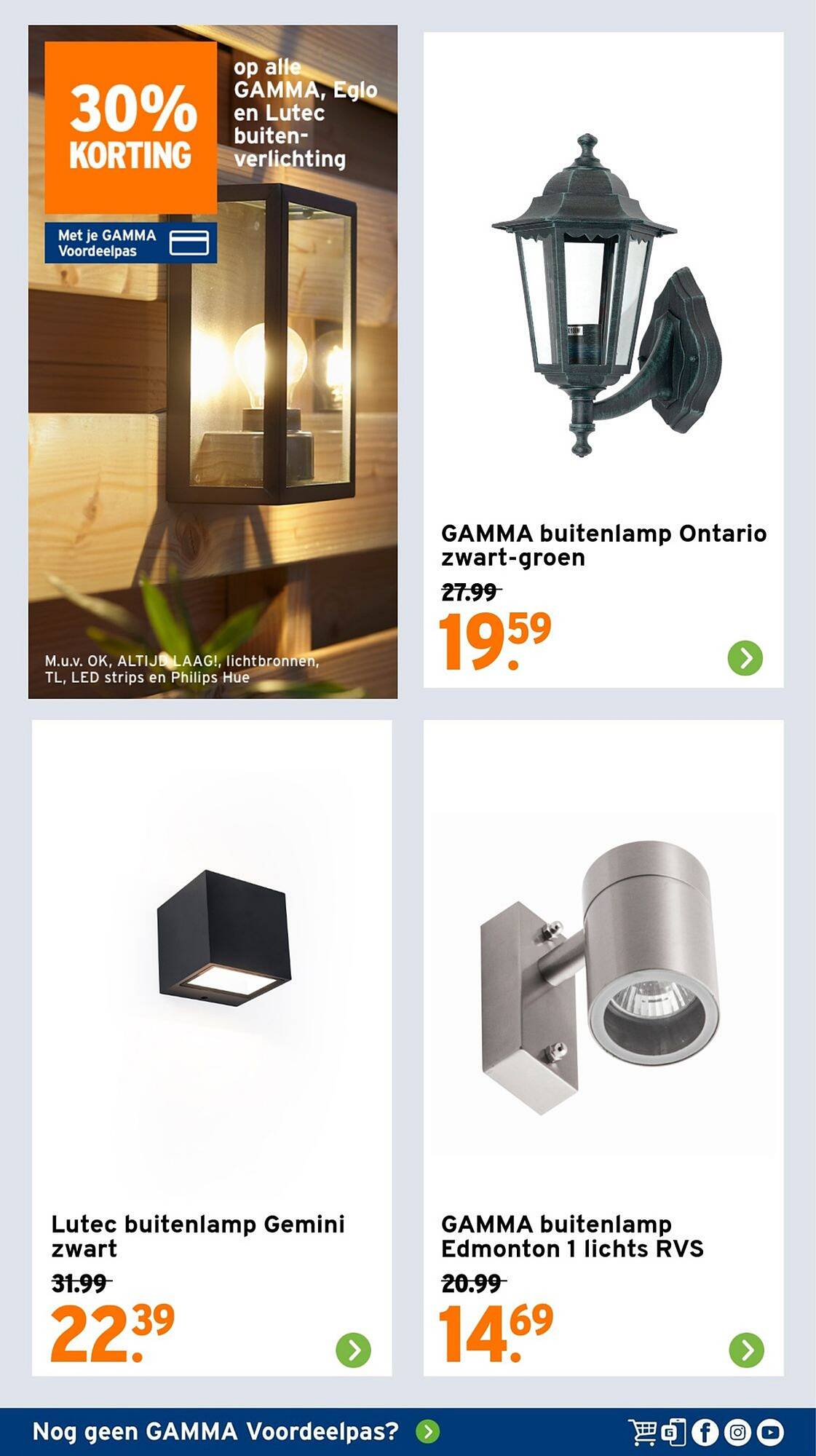Tap the green arrow for Lutec Gemini zwart

[x=354, y=1350]
